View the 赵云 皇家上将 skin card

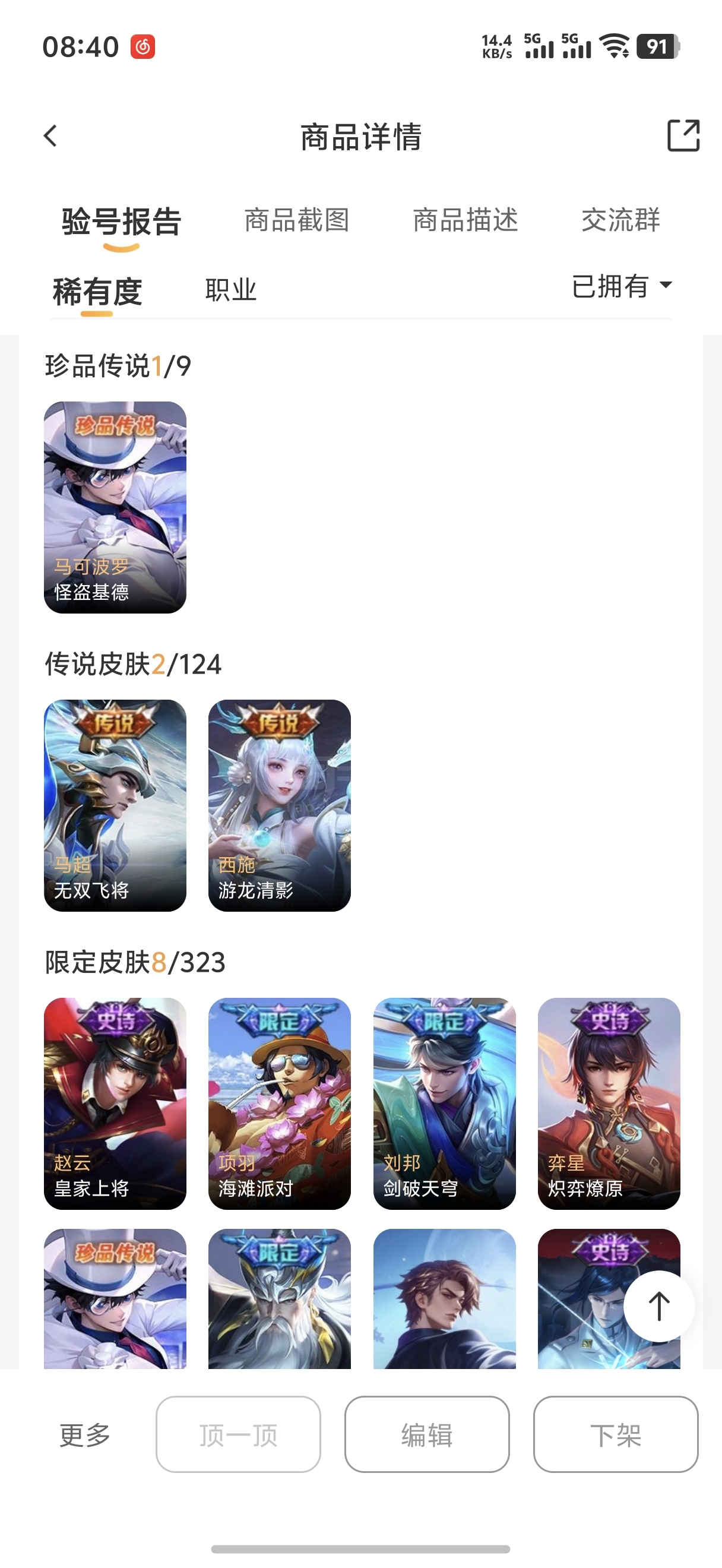click(x=115, y=1104)
